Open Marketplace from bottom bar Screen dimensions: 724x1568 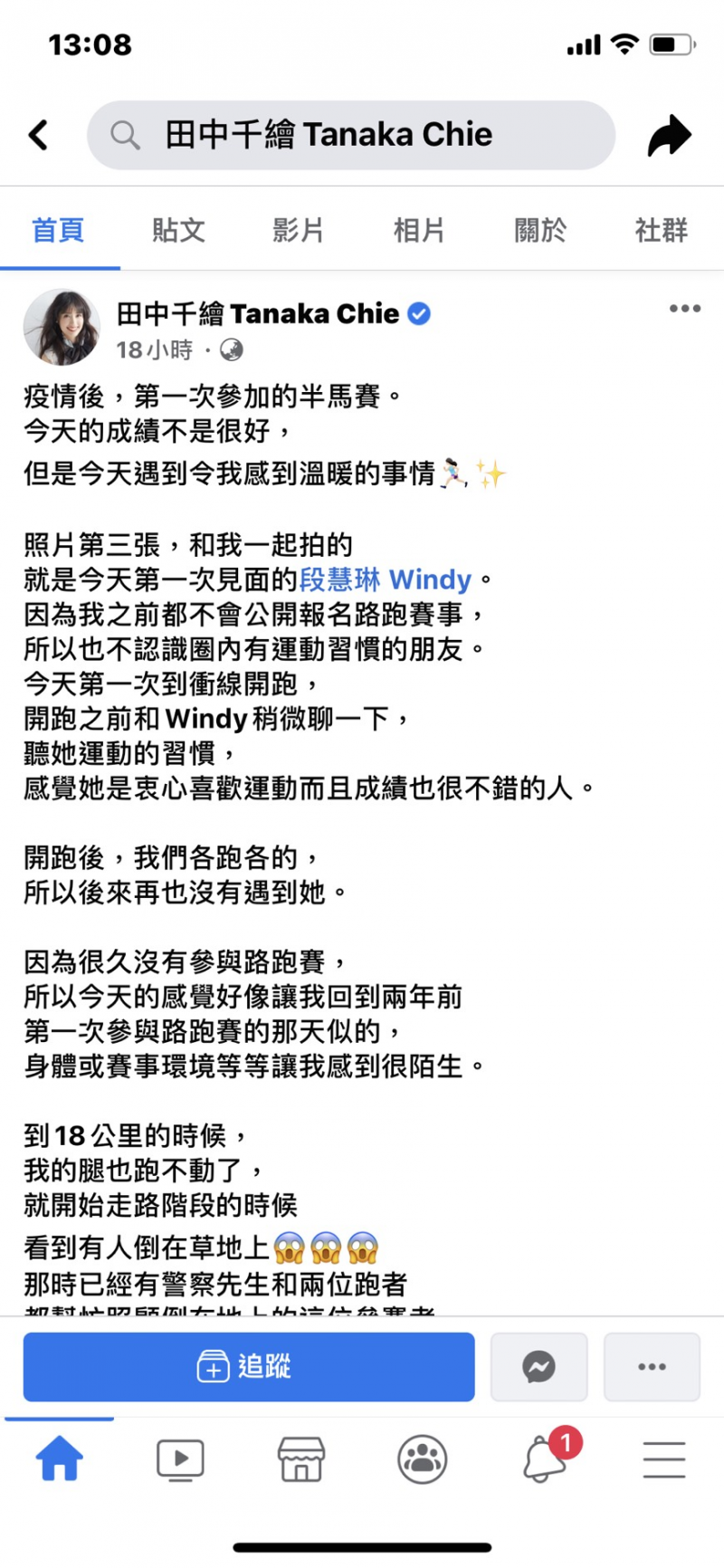tap(300, 1459)
